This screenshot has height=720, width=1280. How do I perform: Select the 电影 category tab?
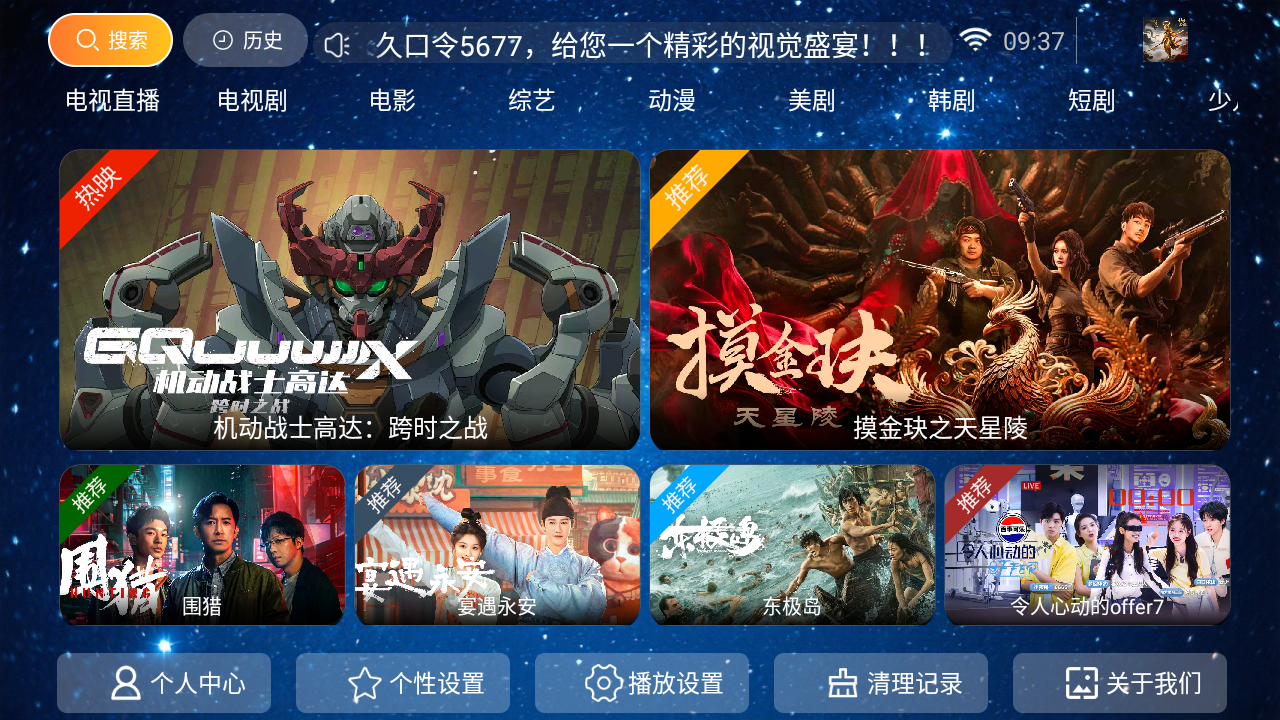(392, 100)
